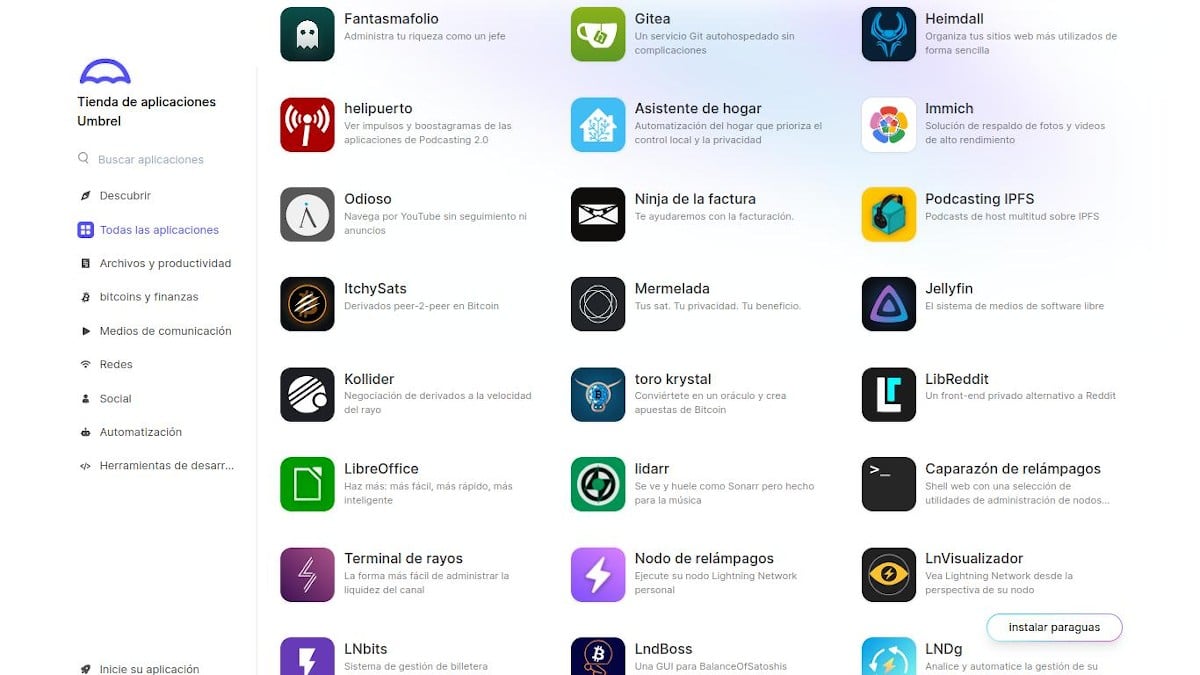Go to the Automatización category
The image size is (1200, 675).
tap(140, 432)
